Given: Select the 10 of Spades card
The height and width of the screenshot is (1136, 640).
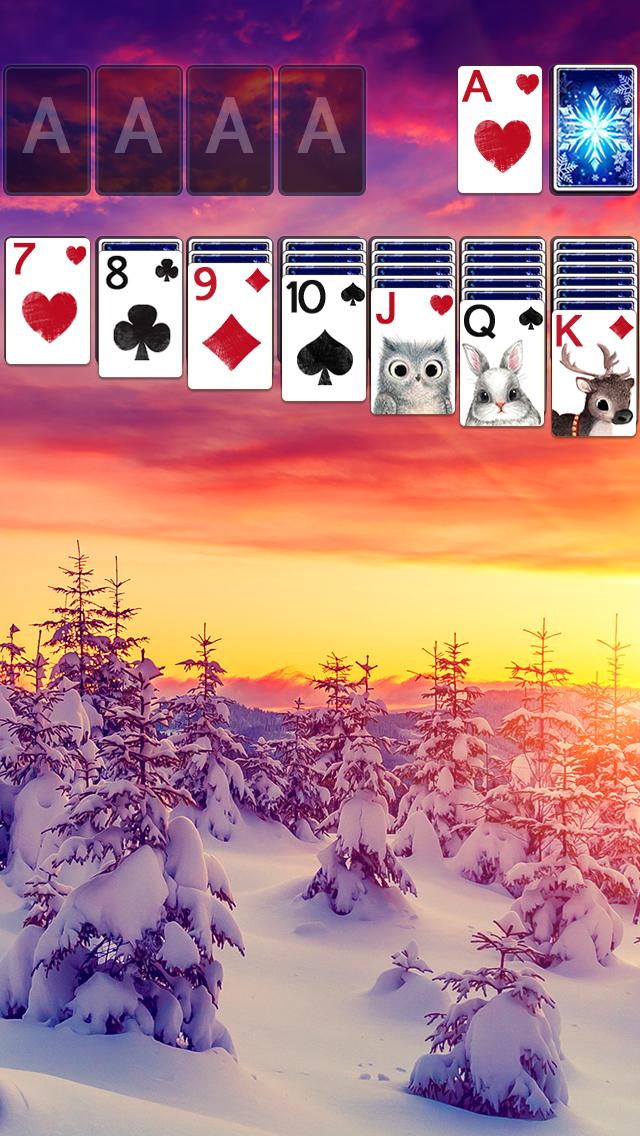Looking at the screenshot, I should click(323, 340).
